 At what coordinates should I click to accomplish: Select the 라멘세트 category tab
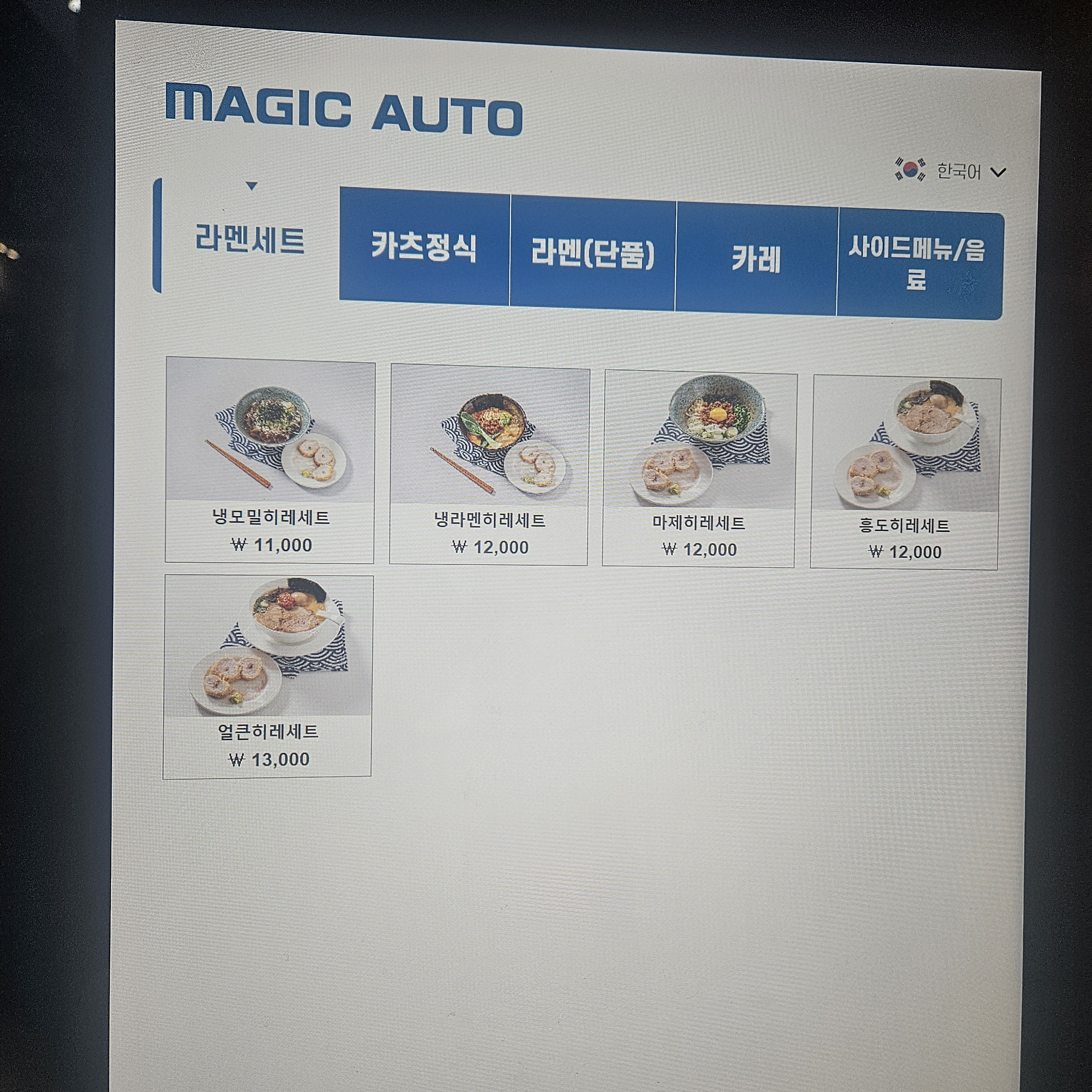click(250, 239)
